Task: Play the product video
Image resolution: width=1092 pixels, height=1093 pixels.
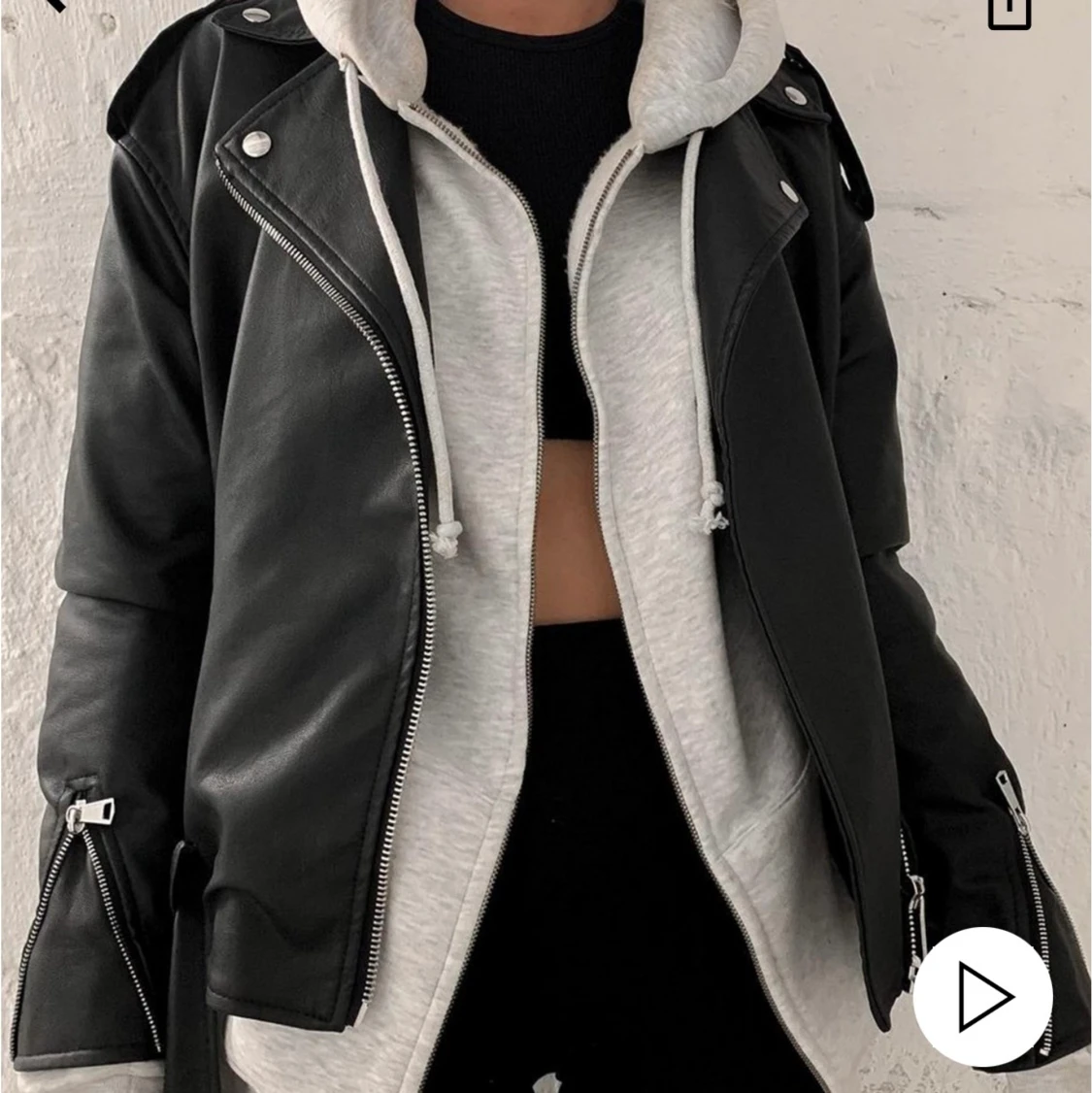Action: 982,996
